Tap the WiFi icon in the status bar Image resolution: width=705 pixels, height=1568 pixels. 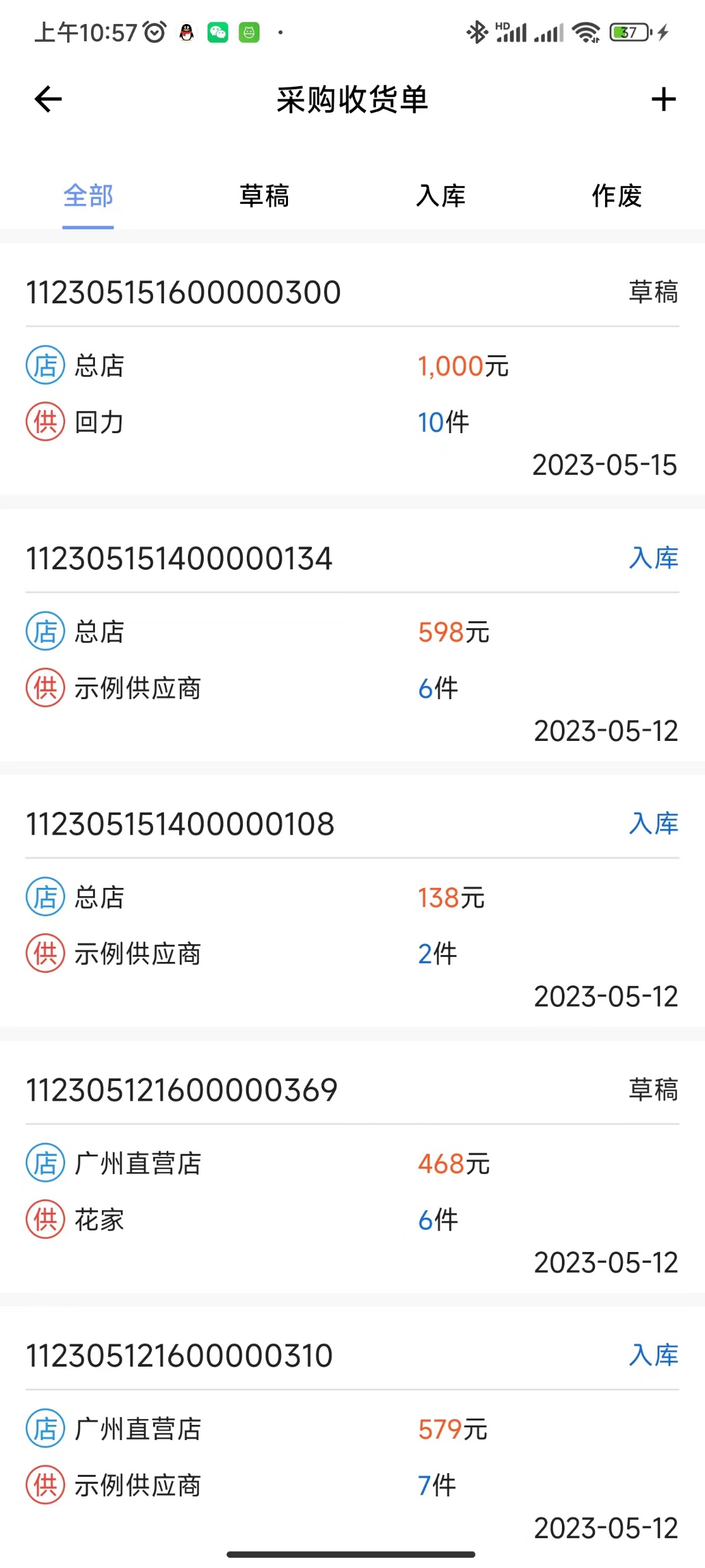point(585,32)
